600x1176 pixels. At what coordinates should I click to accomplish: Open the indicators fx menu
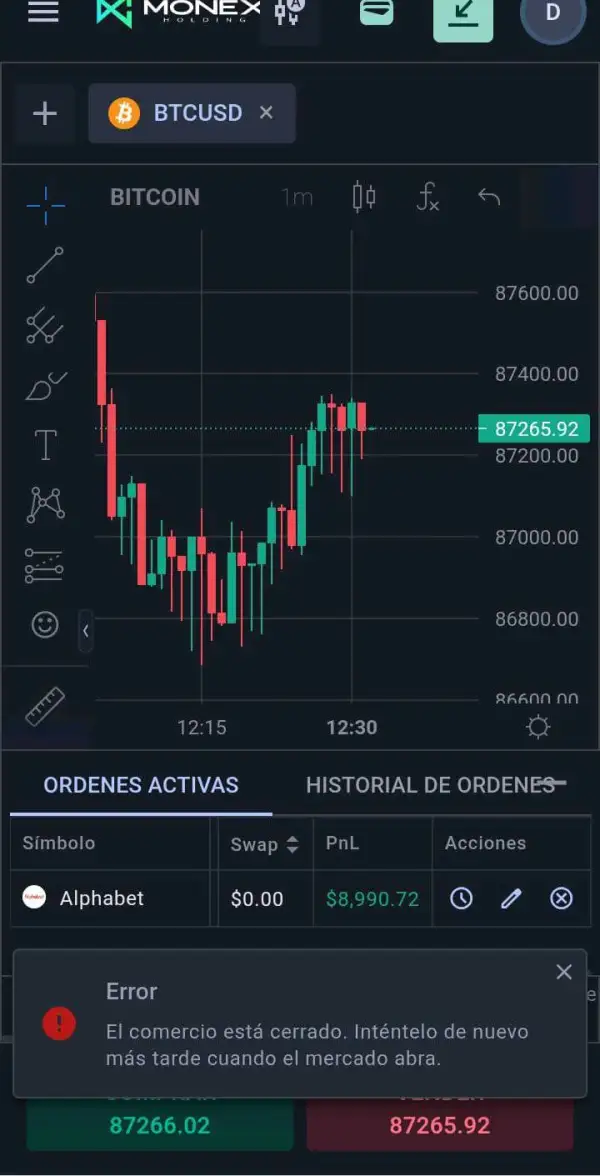click(427, 197)
